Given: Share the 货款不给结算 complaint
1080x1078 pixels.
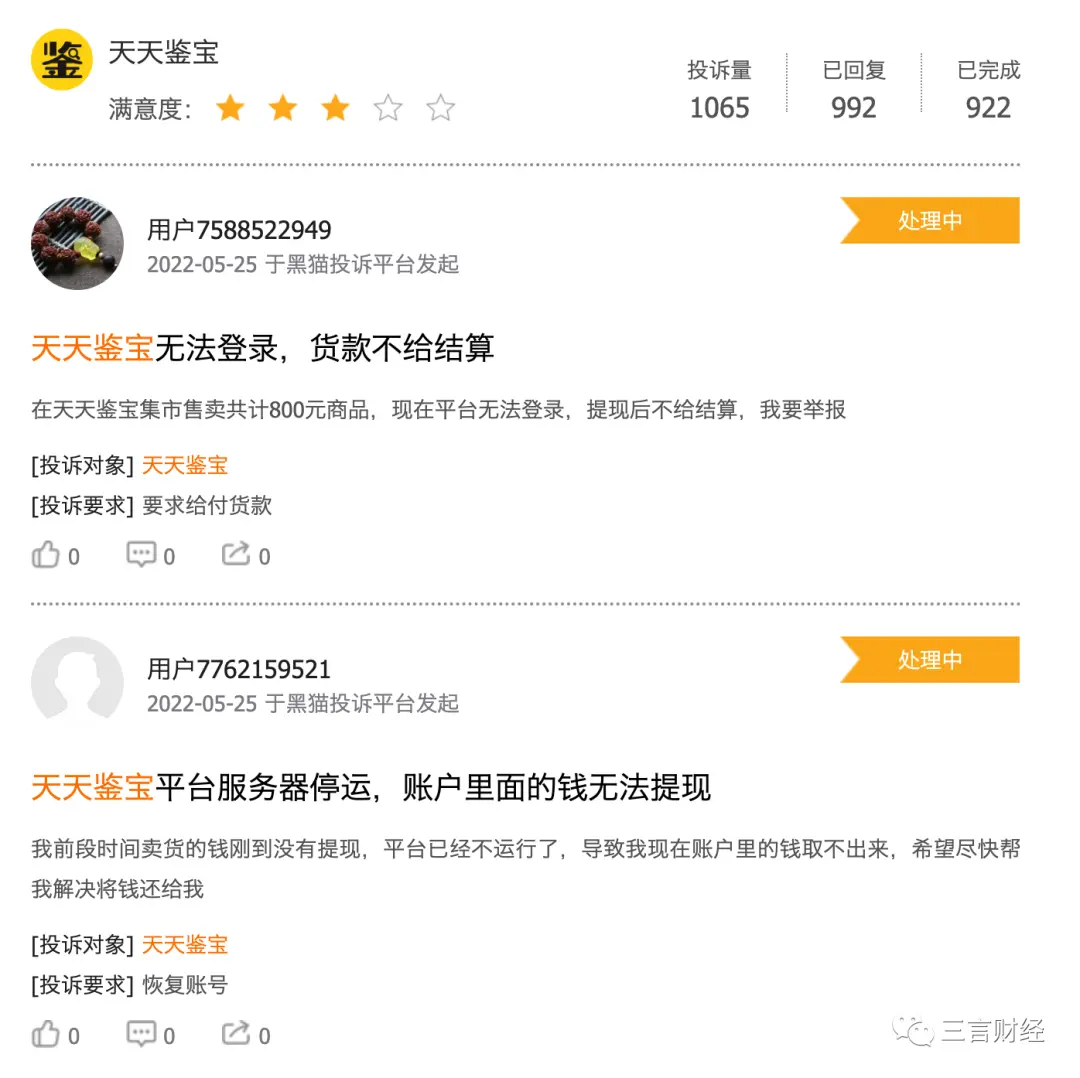Looking at the screenshot, I should 236,555.
